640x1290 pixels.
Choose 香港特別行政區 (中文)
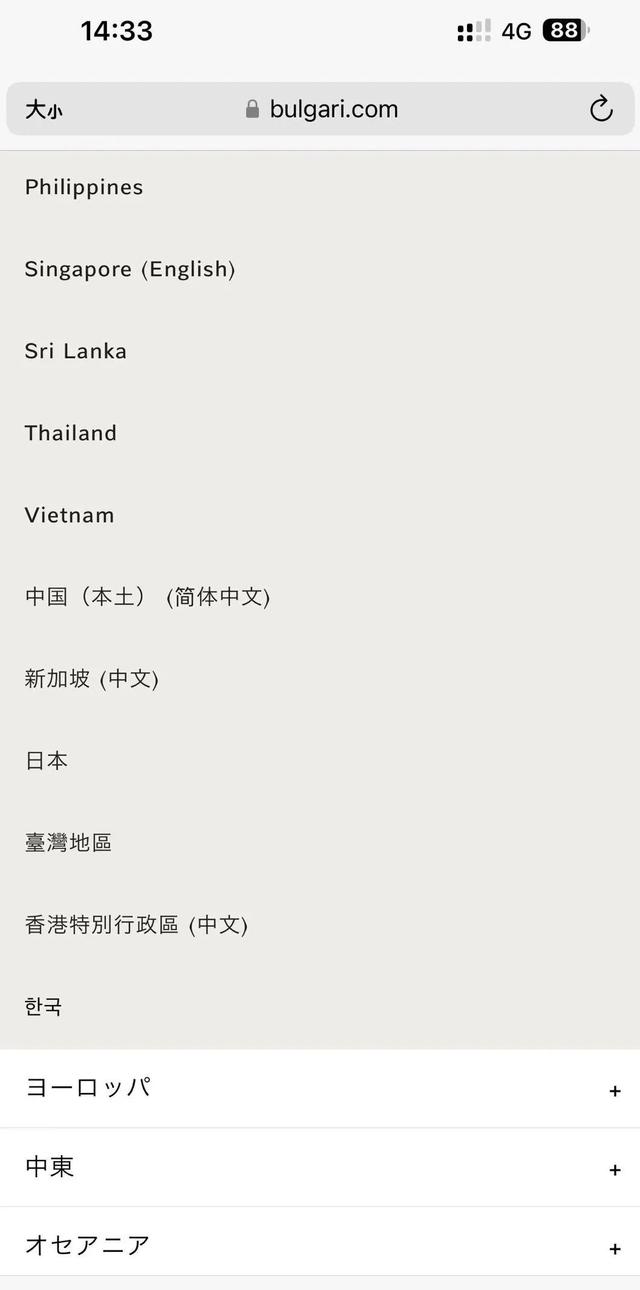click(x=136, y=925)
